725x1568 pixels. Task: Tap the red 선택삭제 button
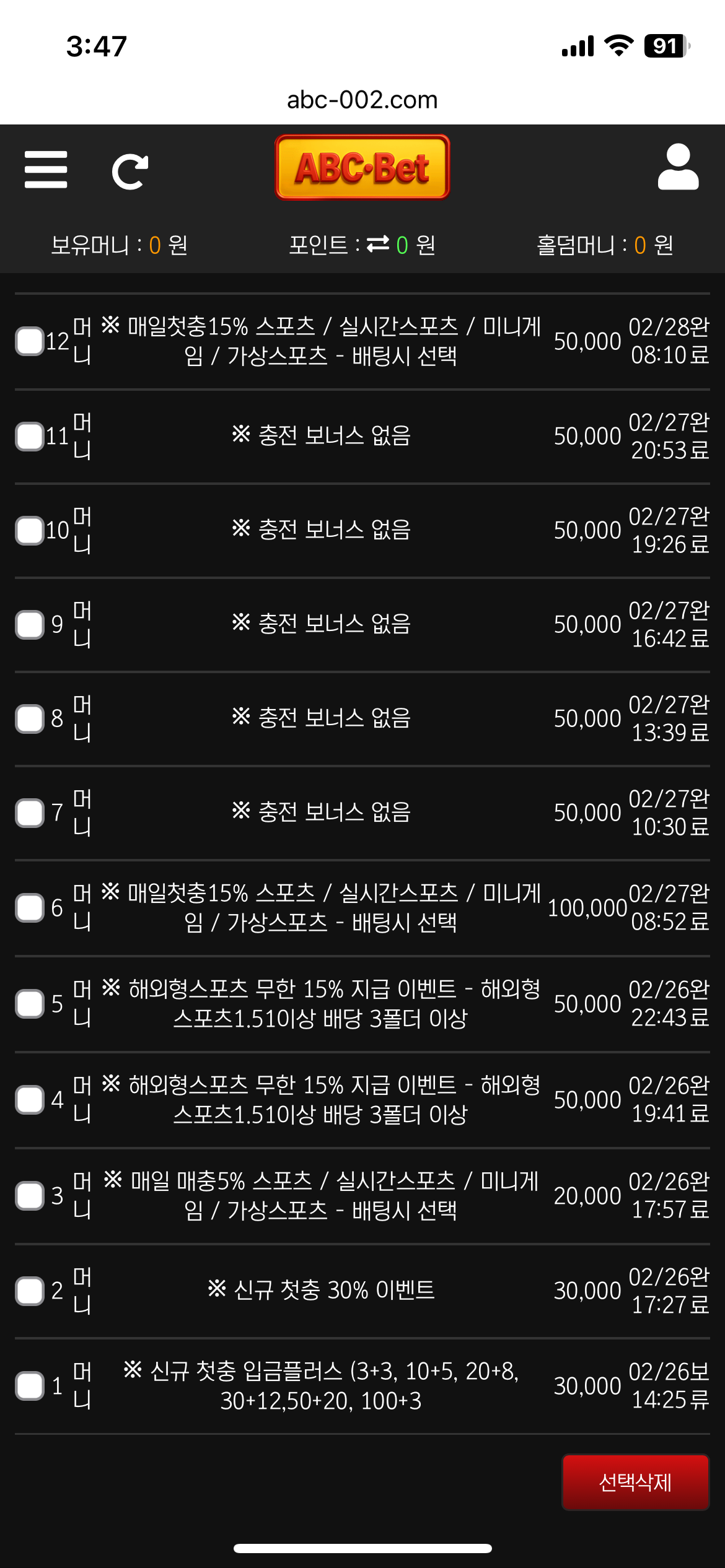pyautogui.click(x=635, y=1483)
